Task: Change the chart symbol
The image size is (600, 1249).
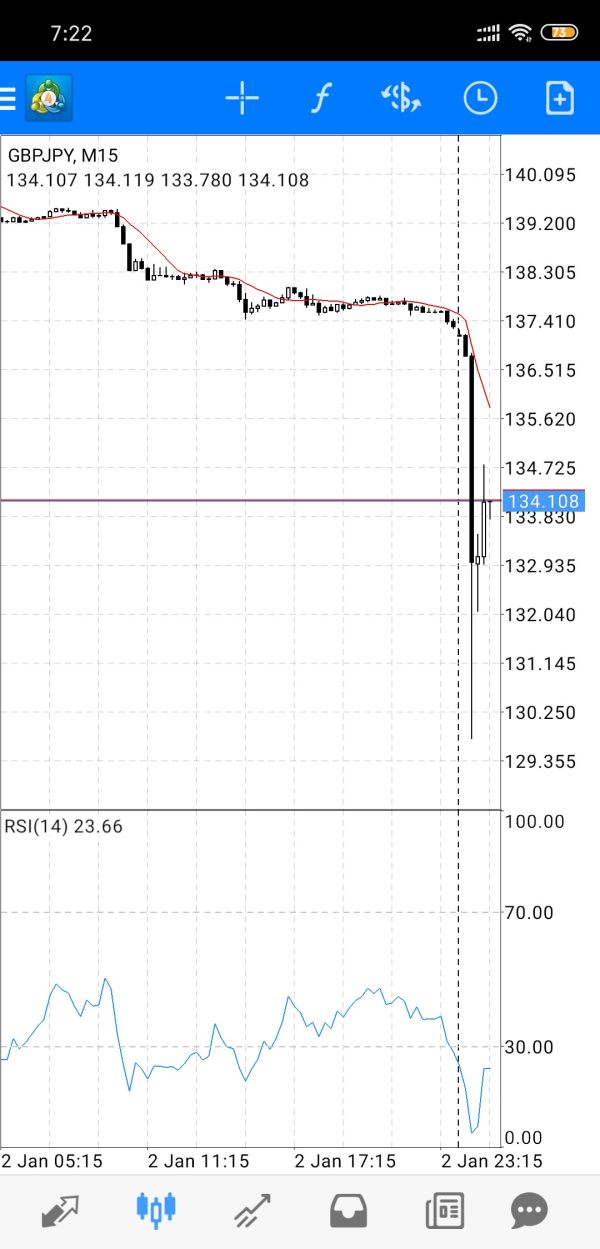Action: coord(401,98)
